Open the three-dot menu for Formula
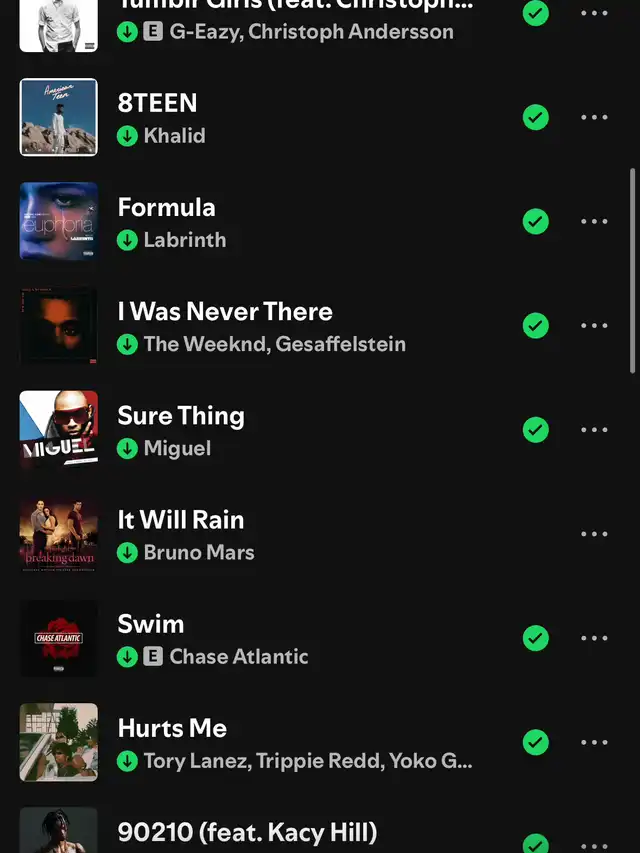640x853 pixels. [594, 221]
